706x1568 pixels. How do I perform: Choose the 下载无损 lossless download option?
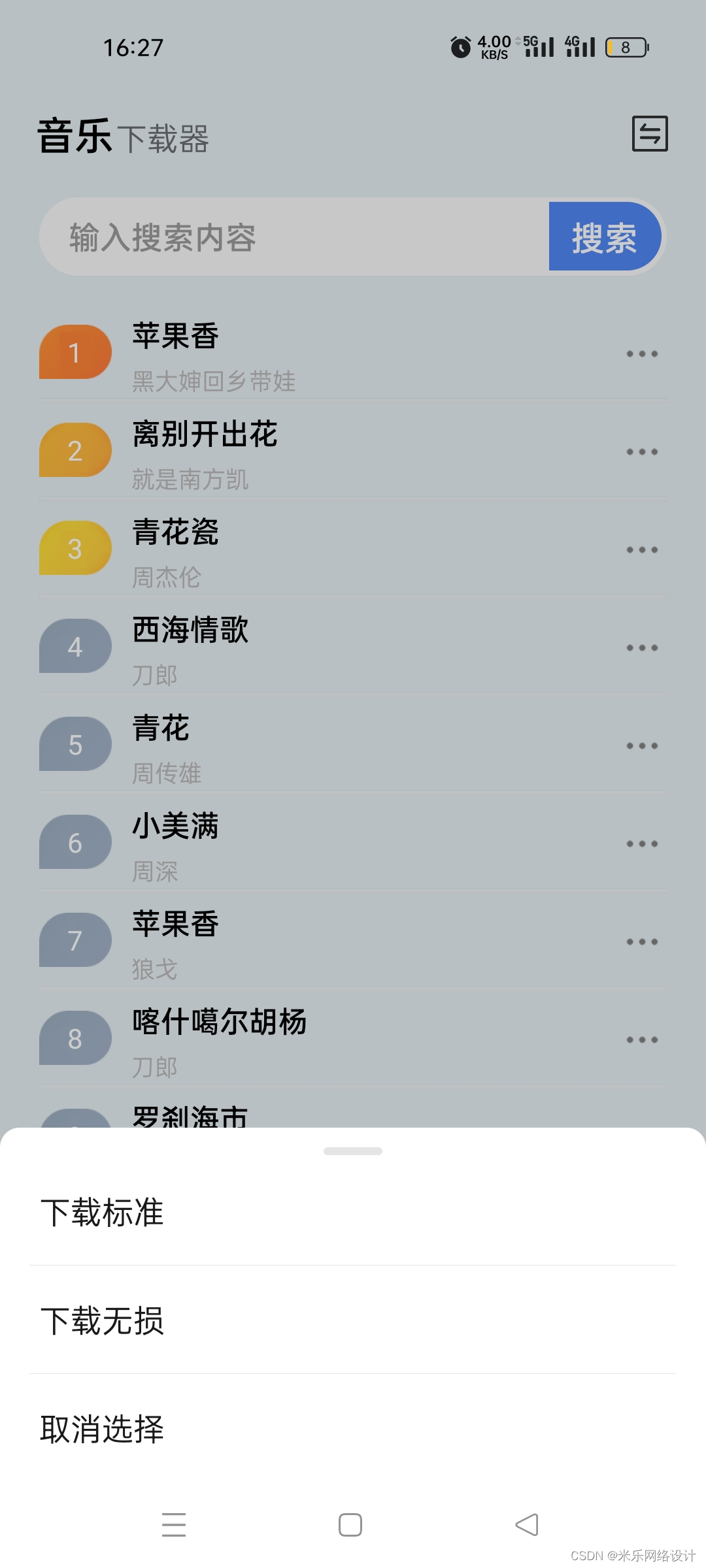pos(102,1321)
